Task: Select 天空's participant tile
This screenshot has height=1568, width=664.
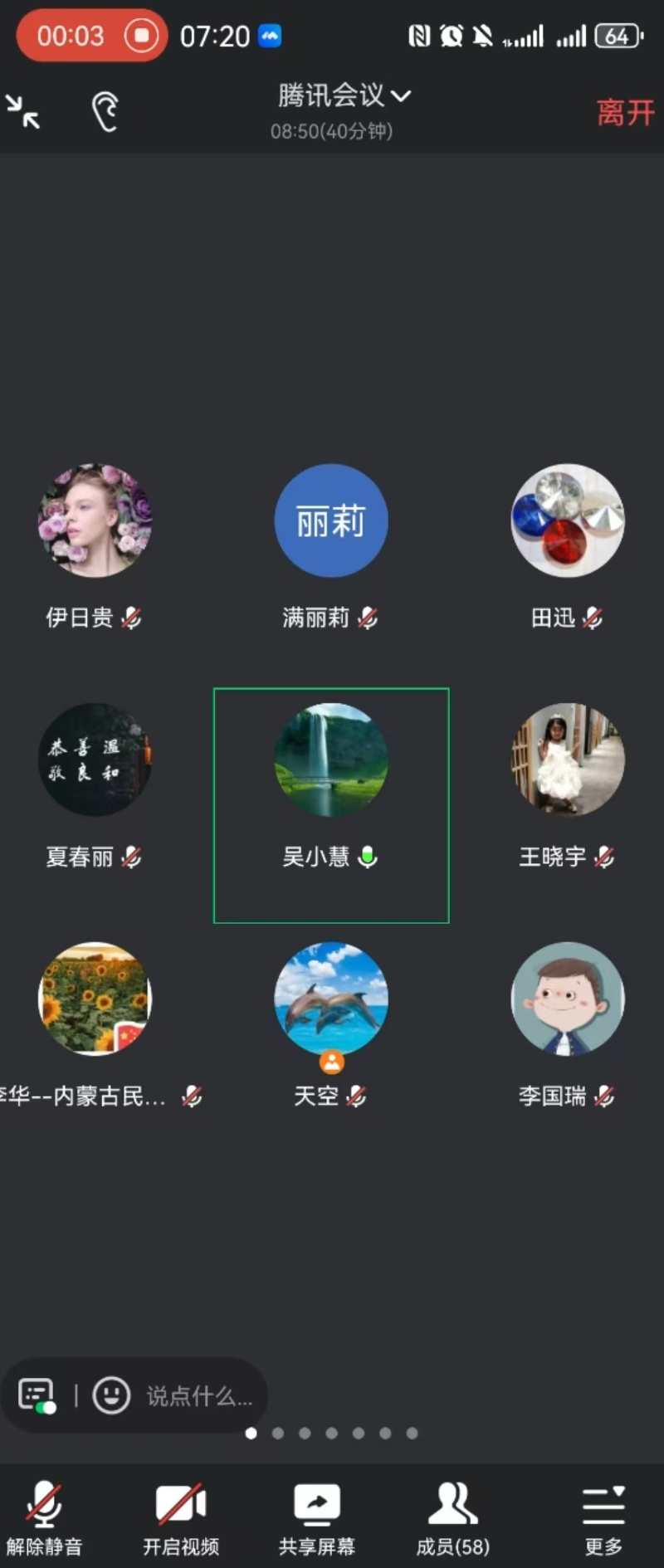Action: 331,999
